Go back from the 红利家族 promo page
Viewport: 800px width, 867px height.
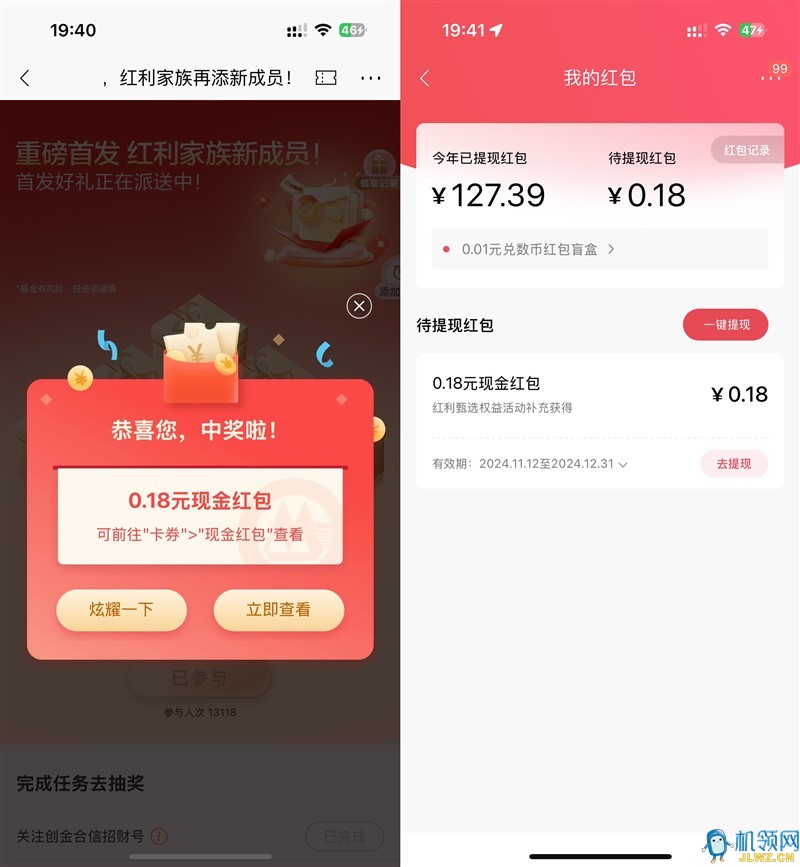[25, 78]
